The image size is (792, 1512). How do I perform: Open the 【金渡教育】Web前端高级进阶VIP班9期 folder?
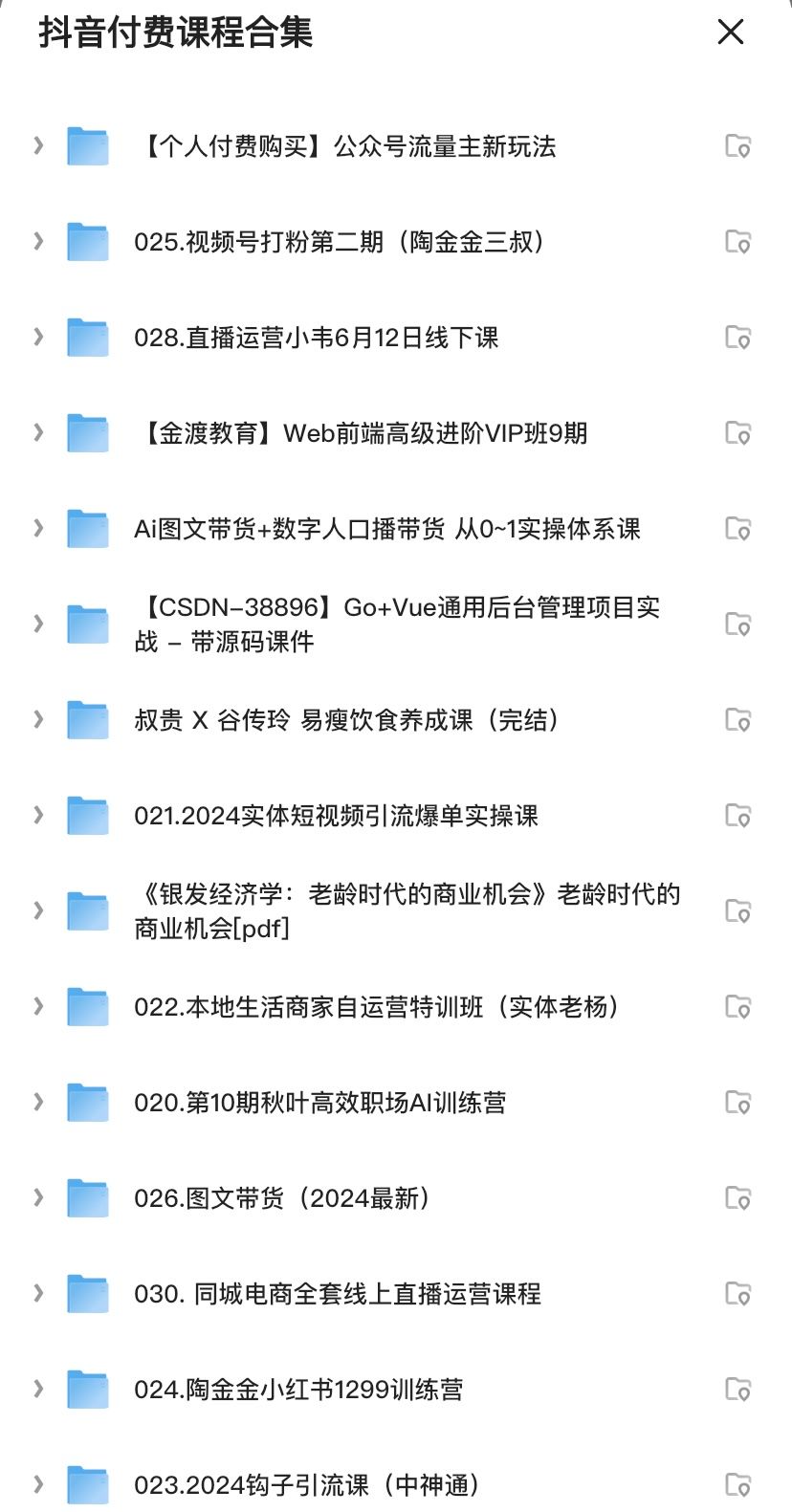[362, 433]
